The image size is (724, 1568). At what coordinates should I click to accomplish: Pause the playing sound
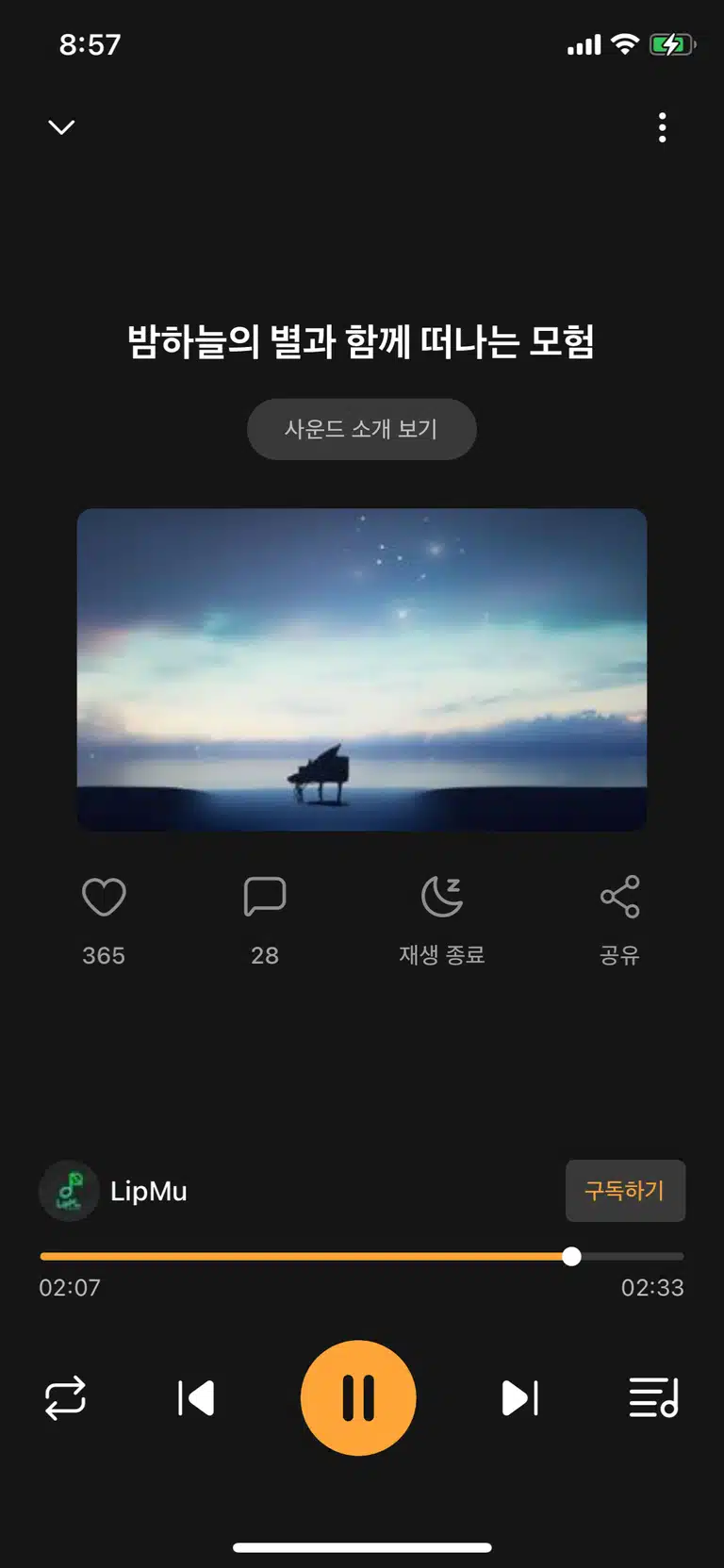click(358, 1398)
